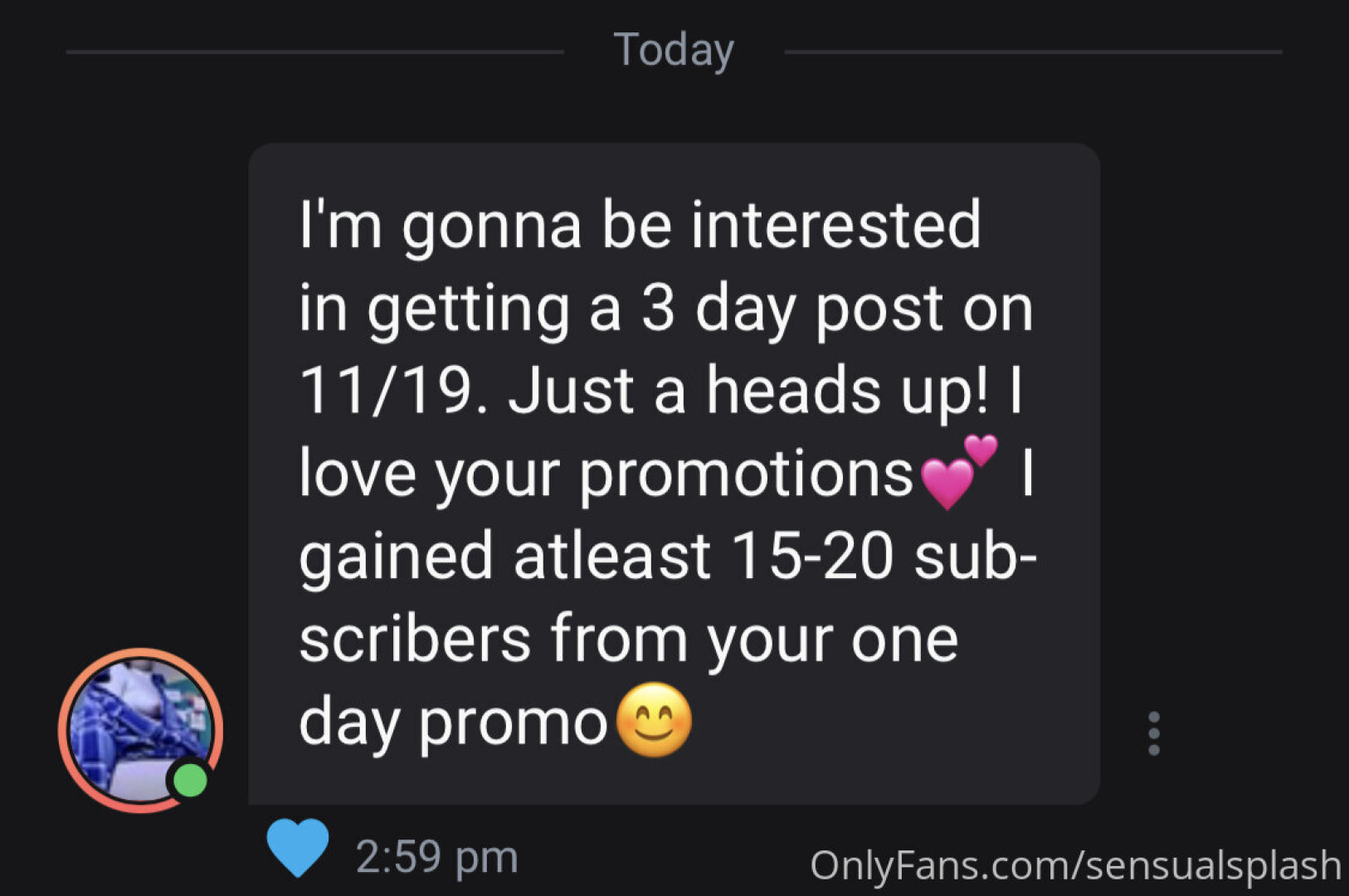Viewport: 1349px width, 896px height.
Task: Tap the blue heart under the message
Action: [x=297, y=847]
